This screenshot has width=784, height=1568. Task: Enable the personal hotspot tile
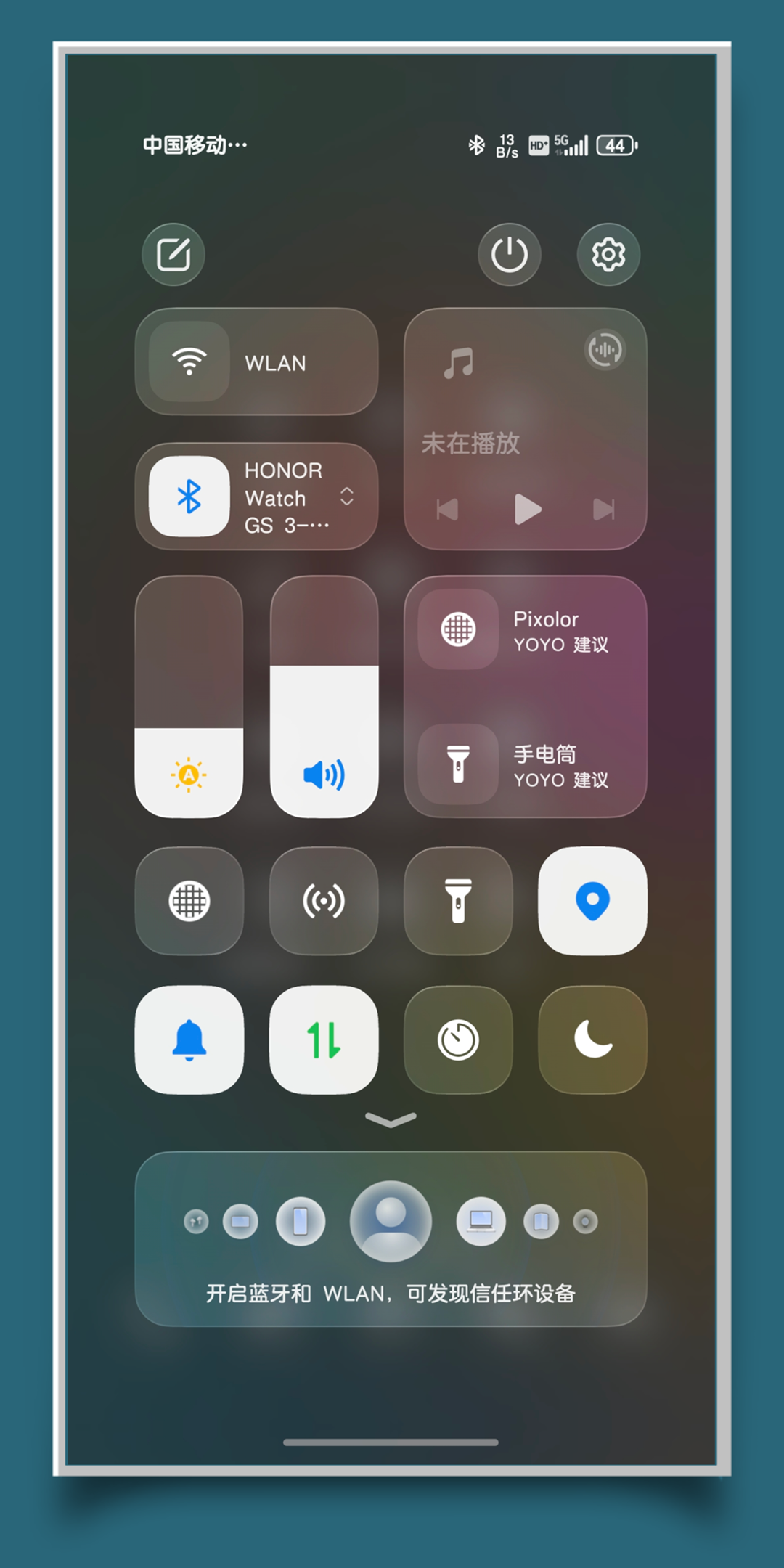[324, 901]
